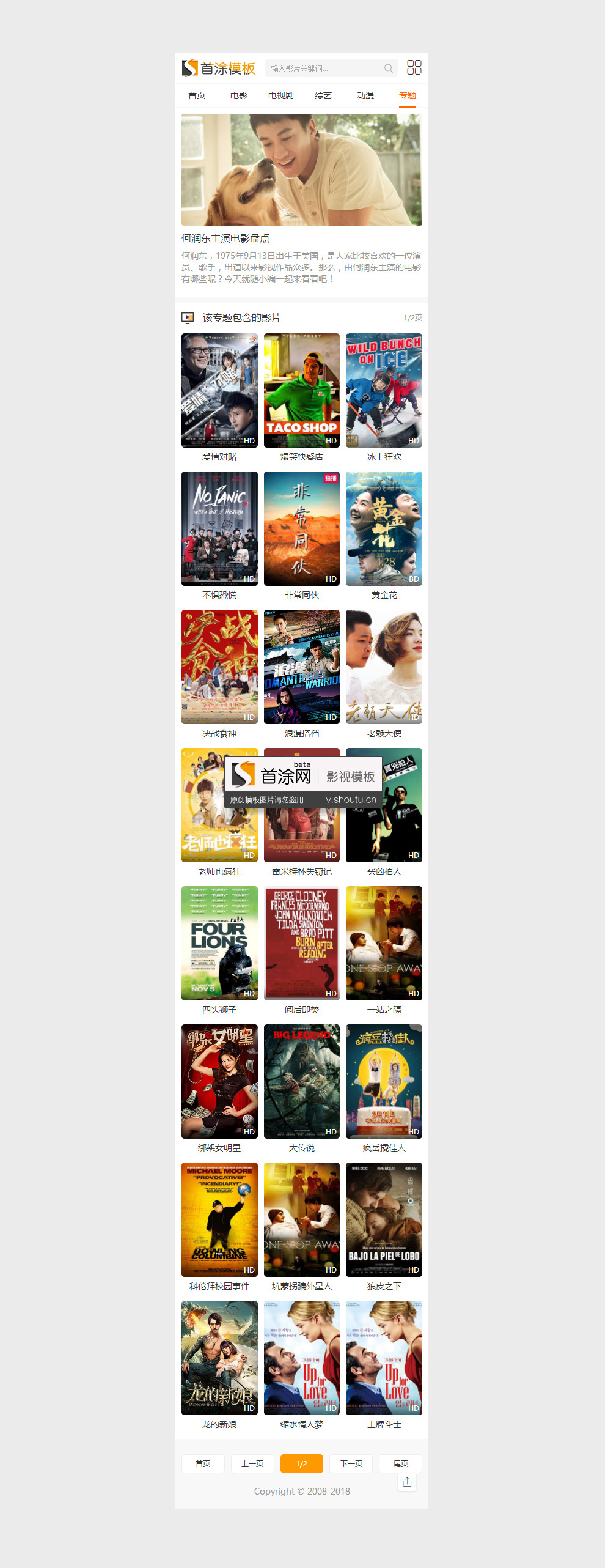605x1568 pixels.
Task: Open the movie 爱情对赌
Action: pos(219,390)
